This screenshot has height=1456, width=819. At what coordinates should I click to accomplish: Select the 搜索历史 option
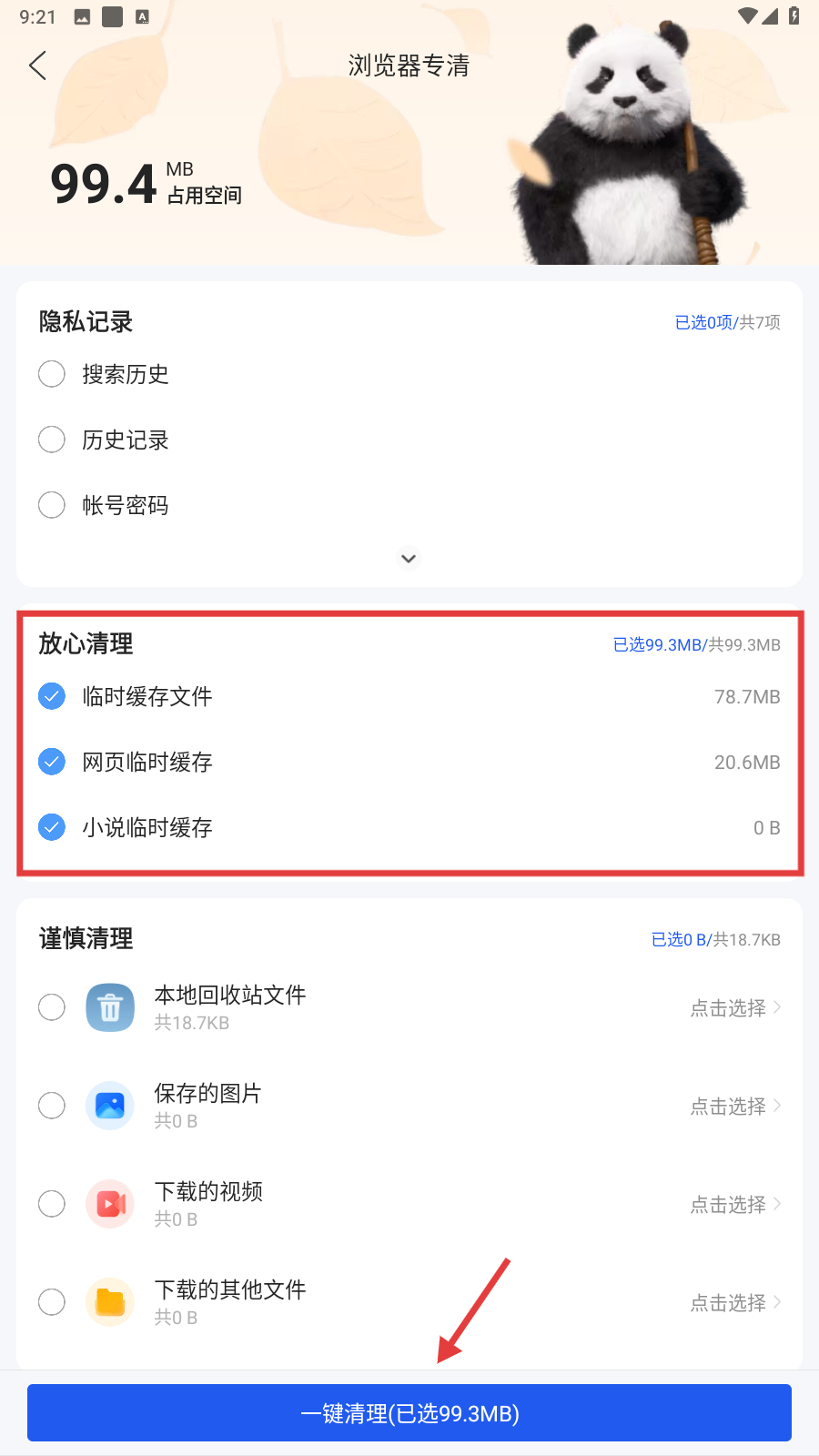coord(52,374)
